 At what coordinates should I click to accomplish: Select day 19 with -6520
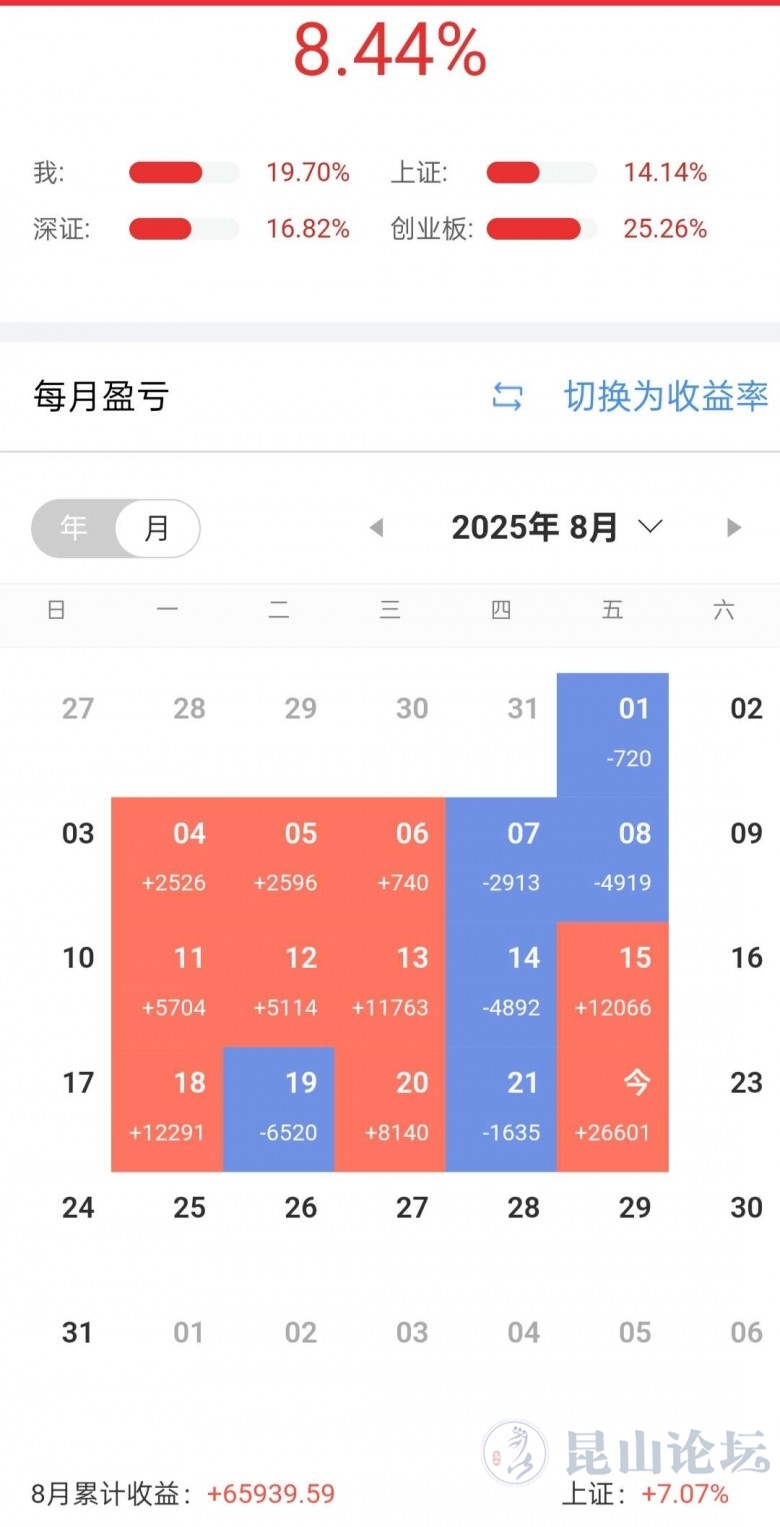[x=279, y=1109]
